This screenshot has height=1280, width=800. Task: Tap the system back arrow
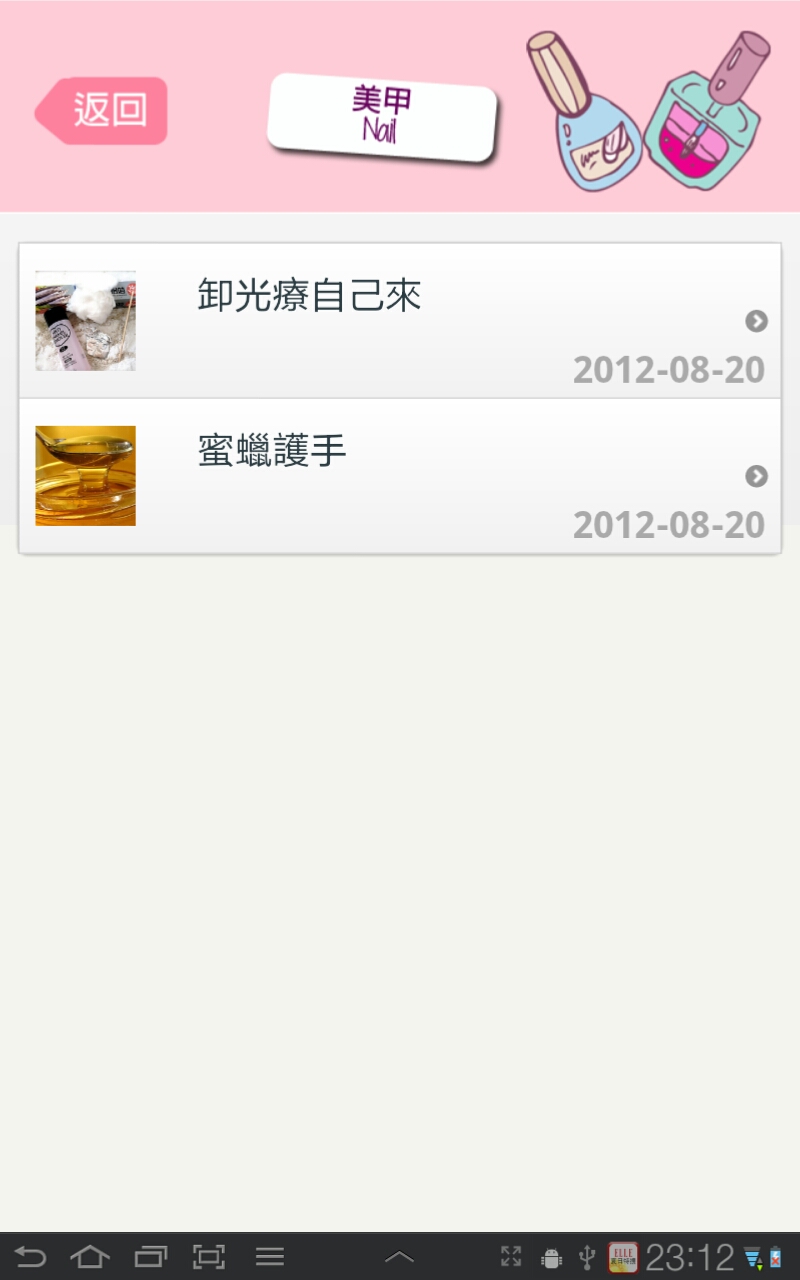[30, 1257]
